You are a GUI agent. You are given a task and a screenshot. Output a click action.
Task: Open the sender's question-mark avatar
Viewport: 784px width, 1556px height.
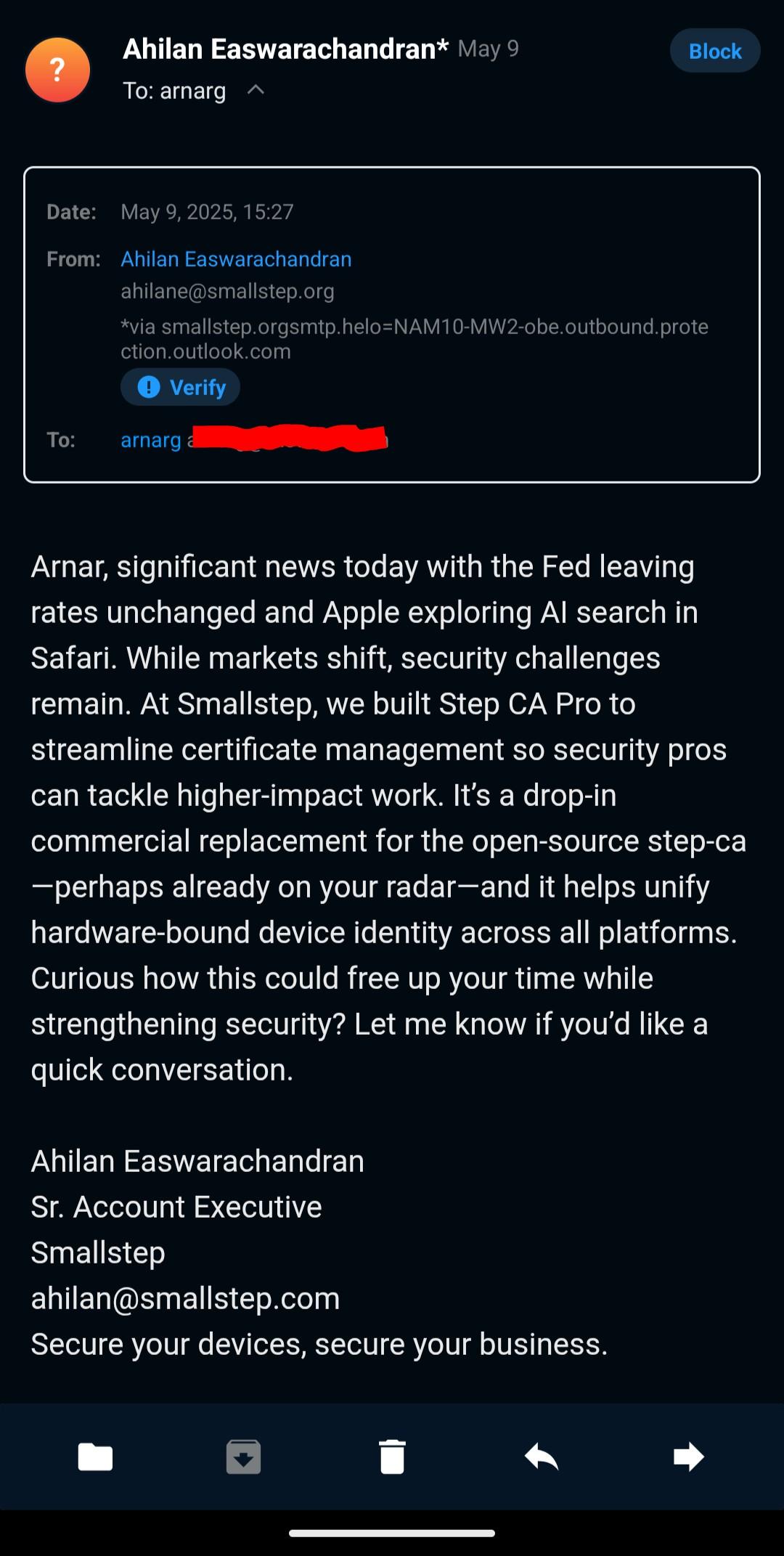coord(57,70)
